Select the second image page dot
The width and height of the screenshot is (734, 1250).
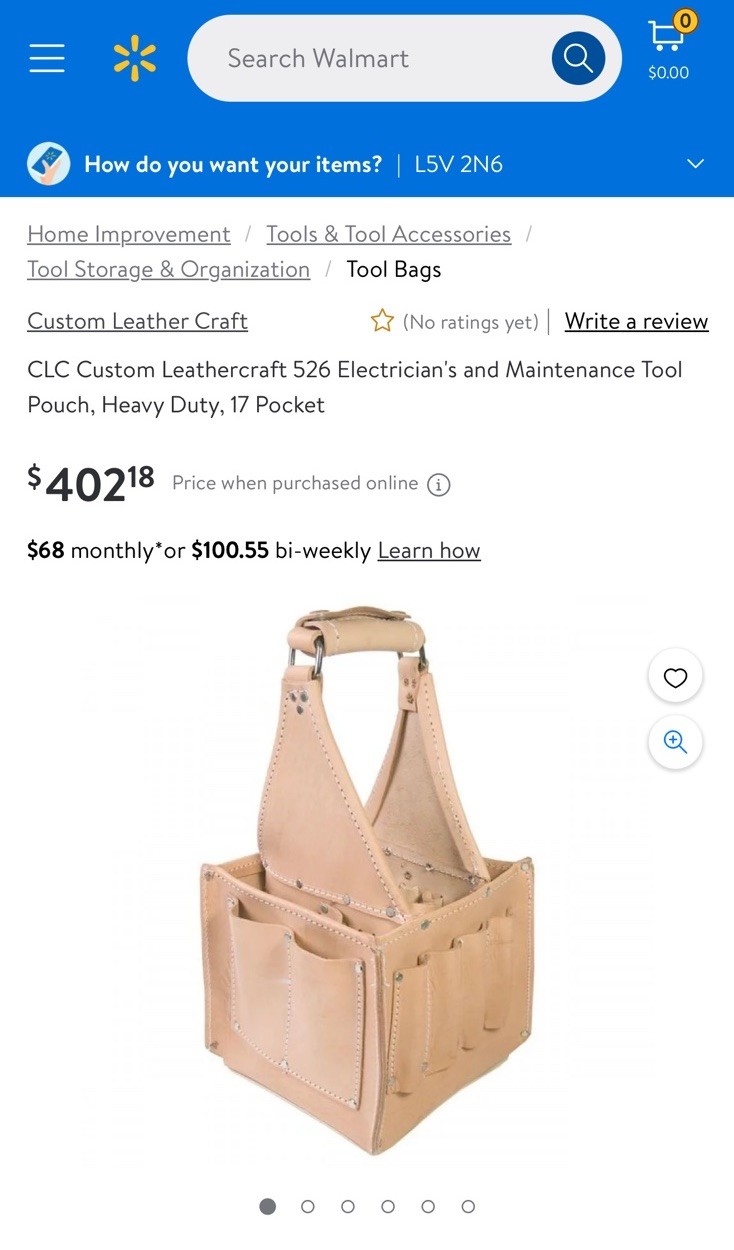[x=308, y=1206]
